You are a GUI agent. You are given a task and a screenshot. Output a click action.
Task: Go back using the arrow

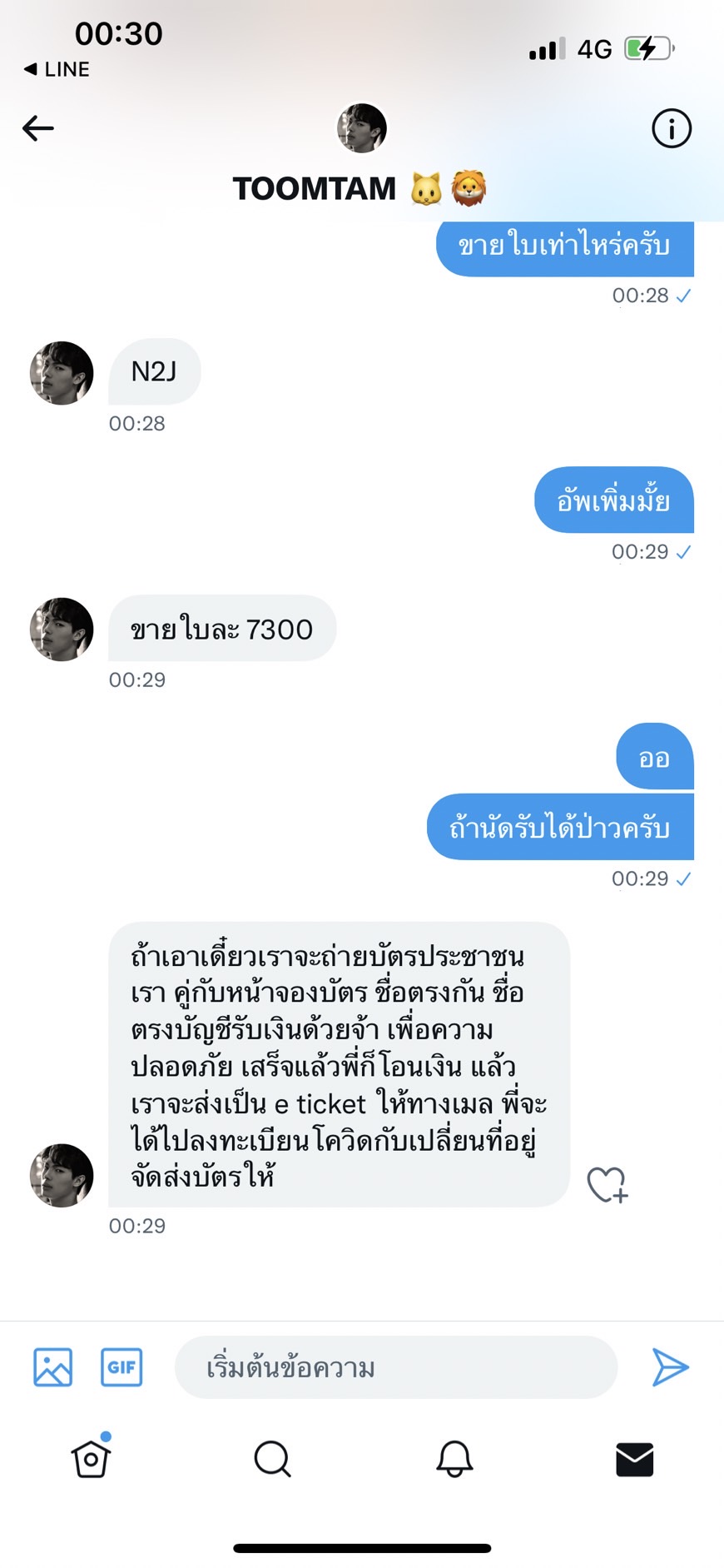(38, 128)
